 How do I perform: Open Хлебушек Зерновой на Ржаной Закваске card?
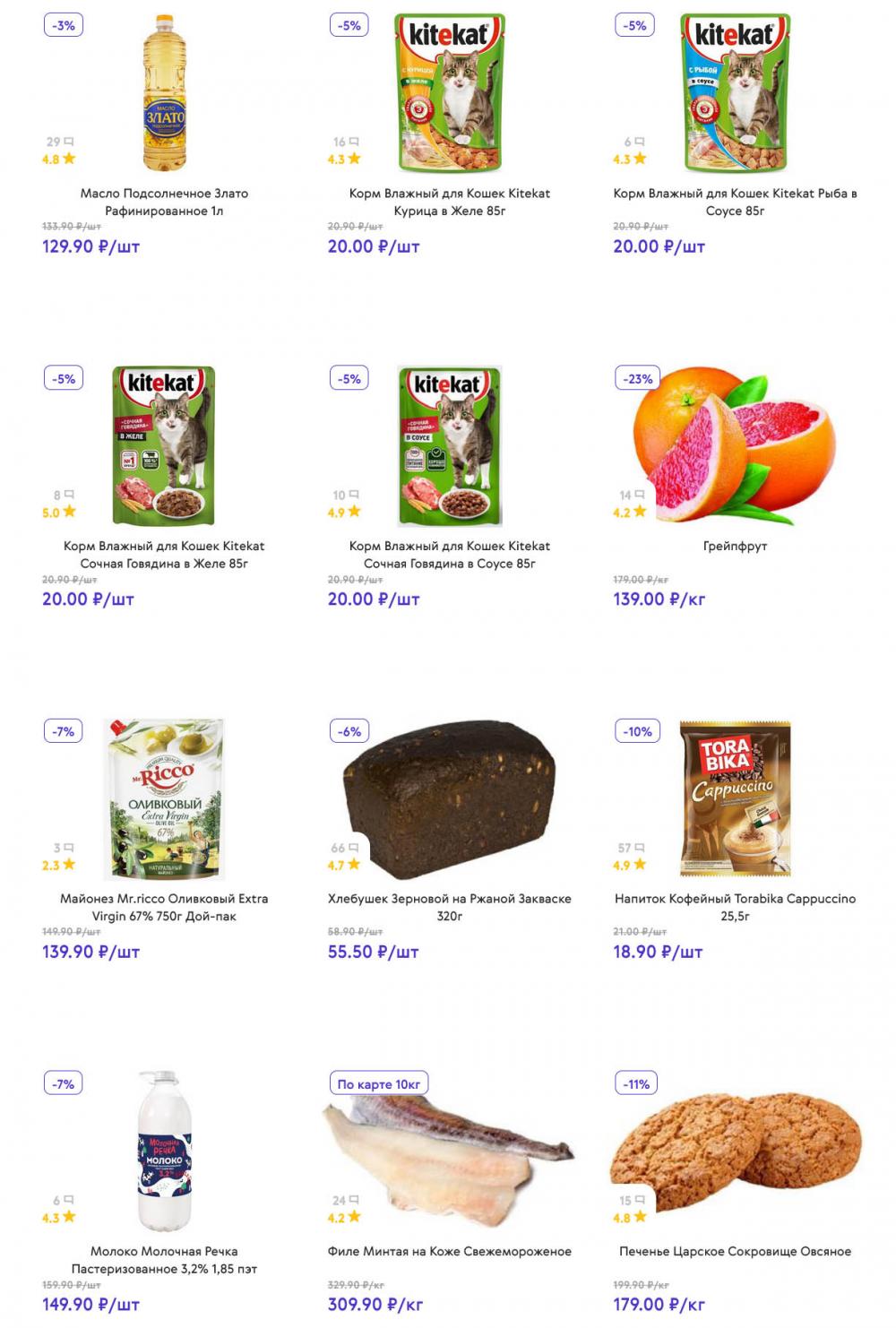[x=449, y=907]
